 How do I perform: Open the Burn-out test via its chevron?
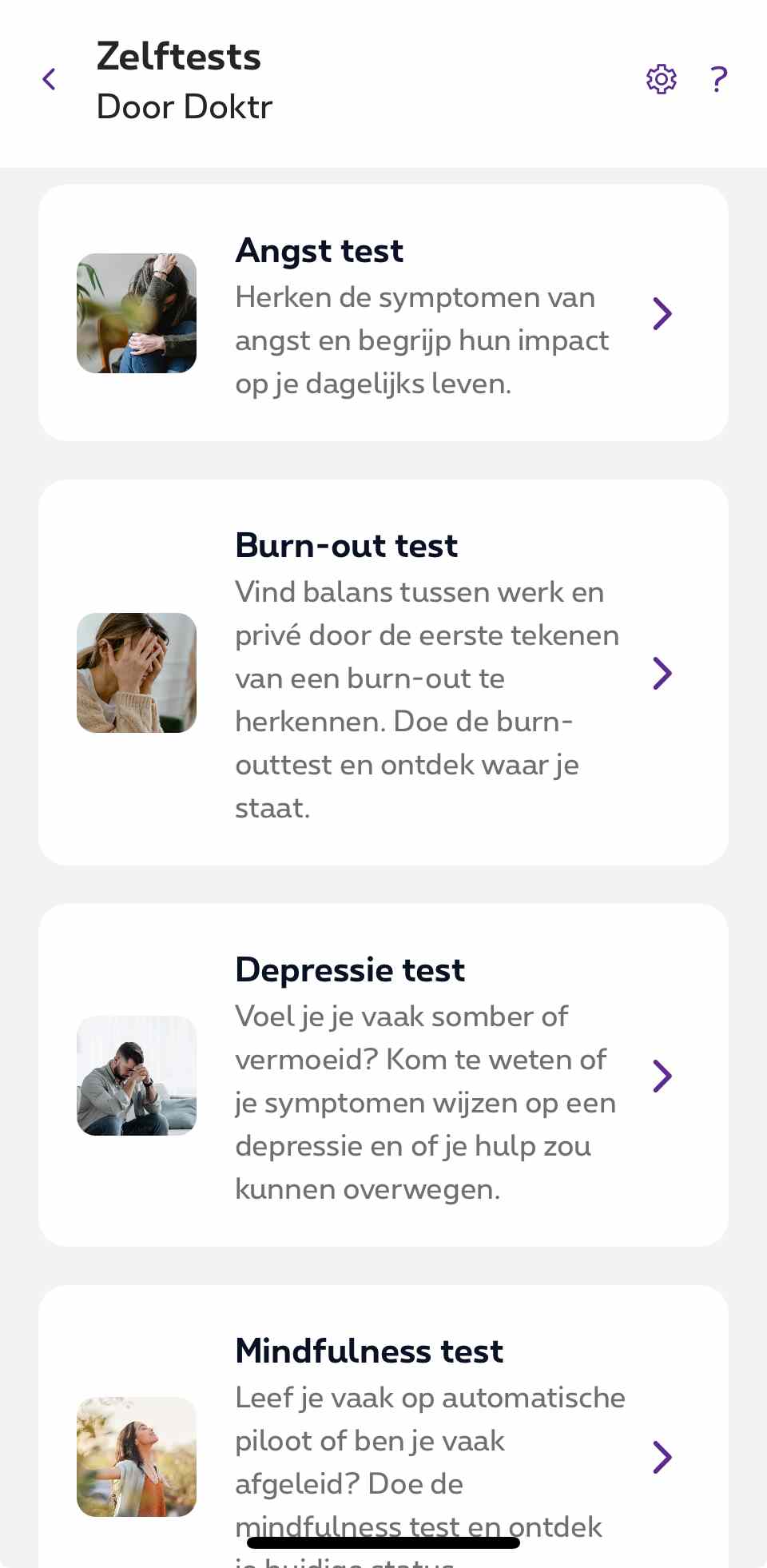[x=663, y=672]
